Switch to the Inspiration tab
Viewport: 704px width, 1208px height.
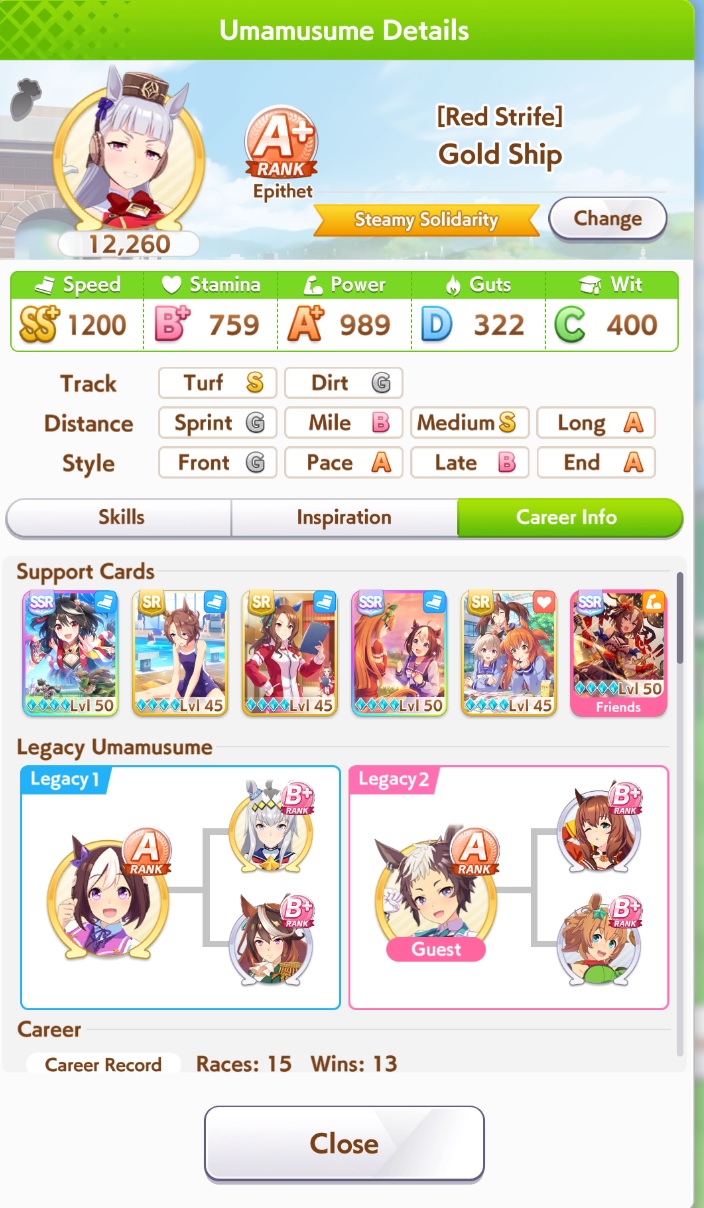344,518
